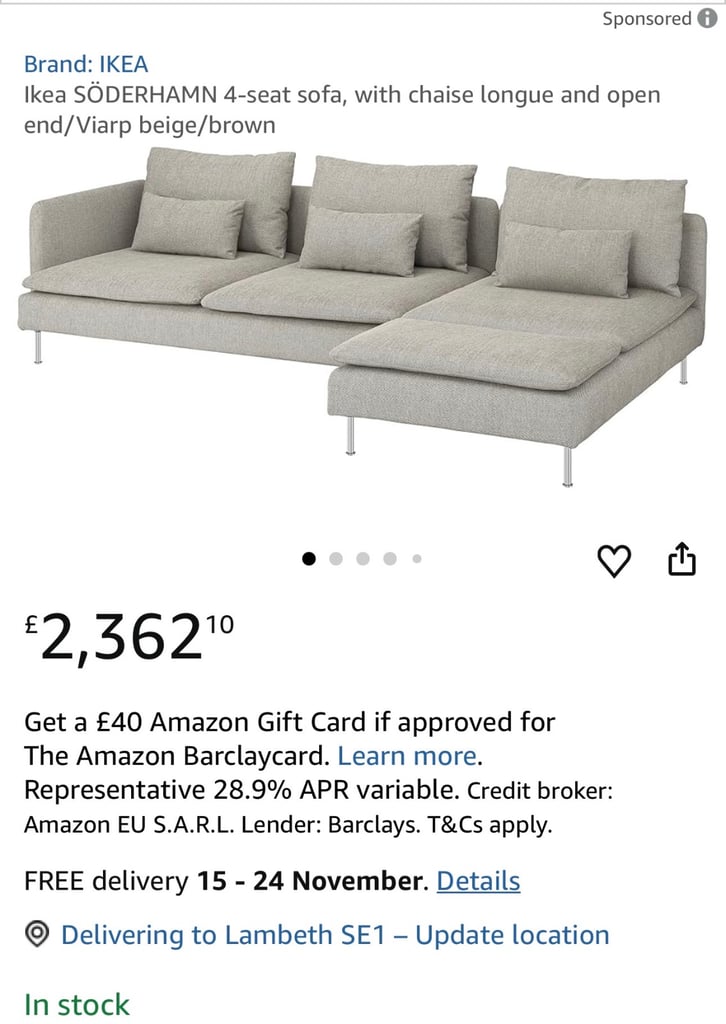Image resolution: width=726 pixels, height=1024 pixels.
Task: Select the second carousel dot
Action: tap(335, 559)
